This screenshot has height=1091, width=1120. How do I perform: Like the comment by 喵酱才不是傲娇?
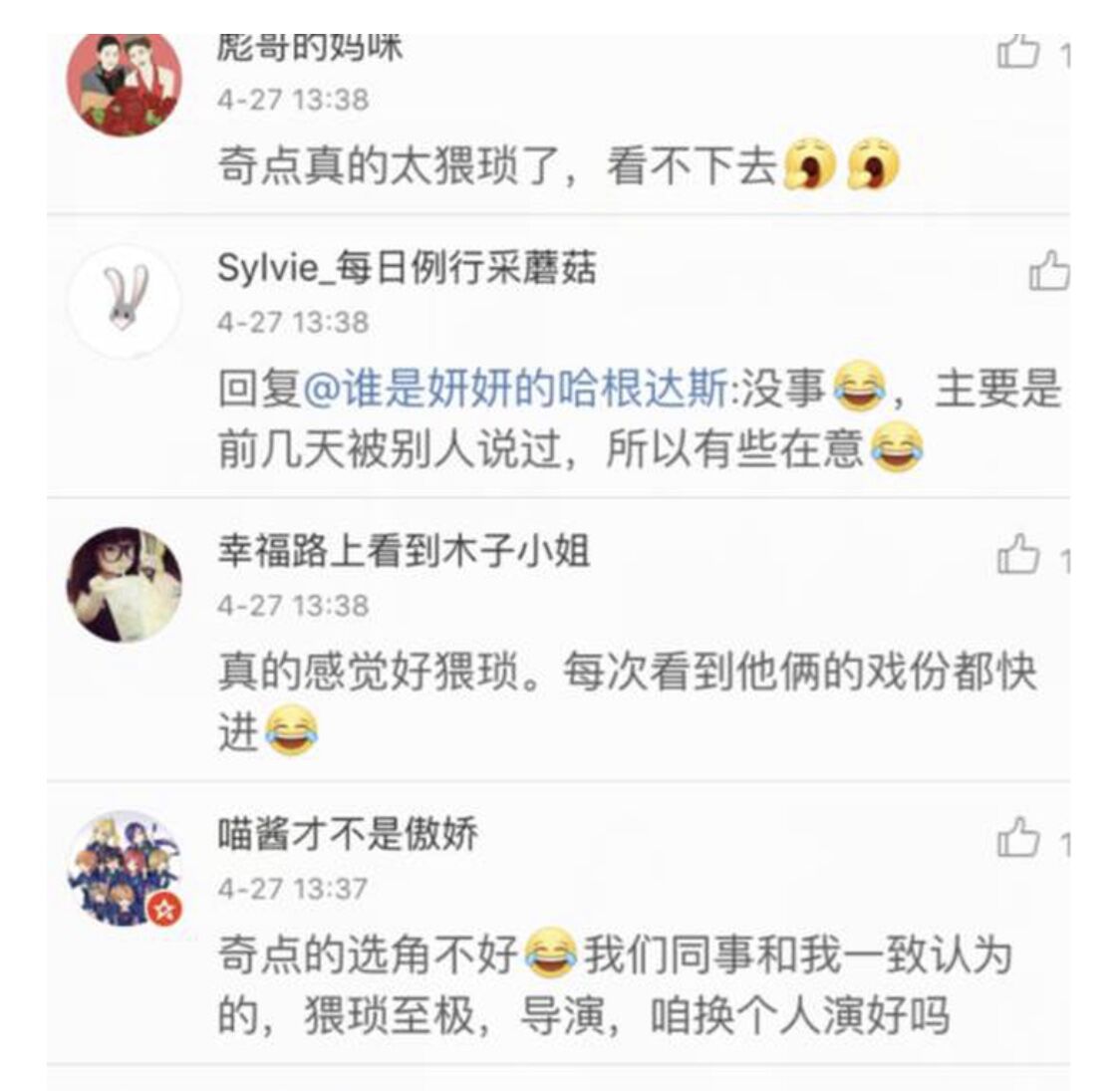tap(1019, 837)
